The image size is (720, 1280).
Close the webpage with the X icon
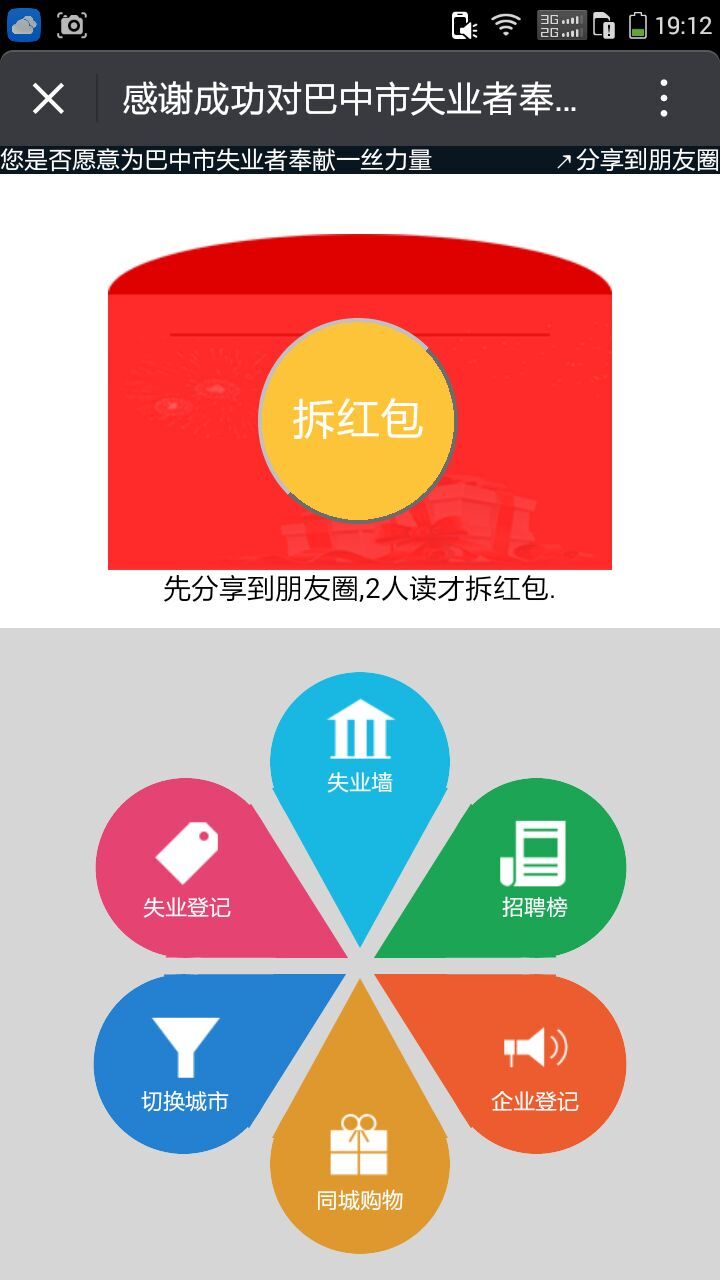click(x=48, y=99)
